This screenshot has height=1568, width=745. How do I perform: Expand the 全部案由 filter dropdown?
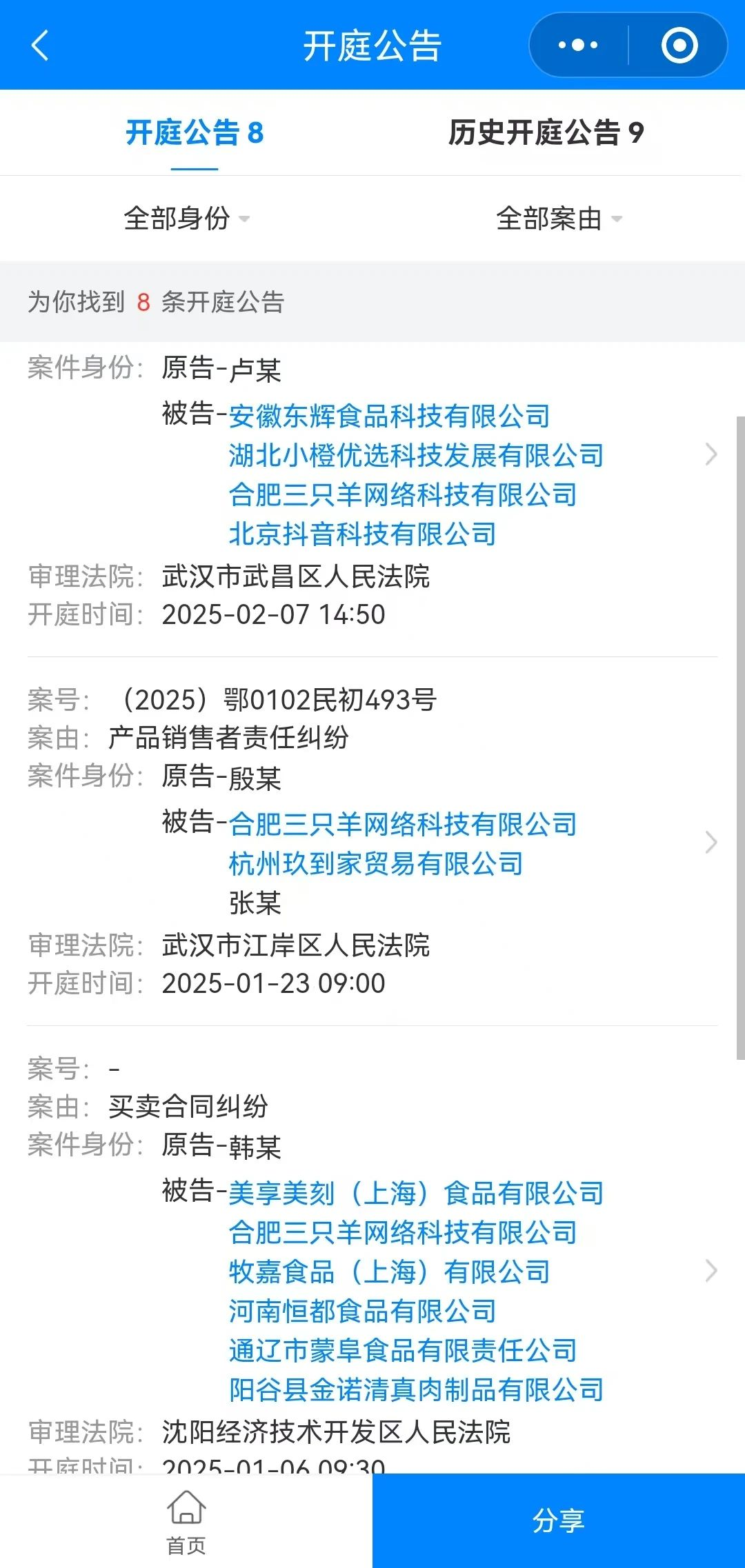[x=559, y=219]
